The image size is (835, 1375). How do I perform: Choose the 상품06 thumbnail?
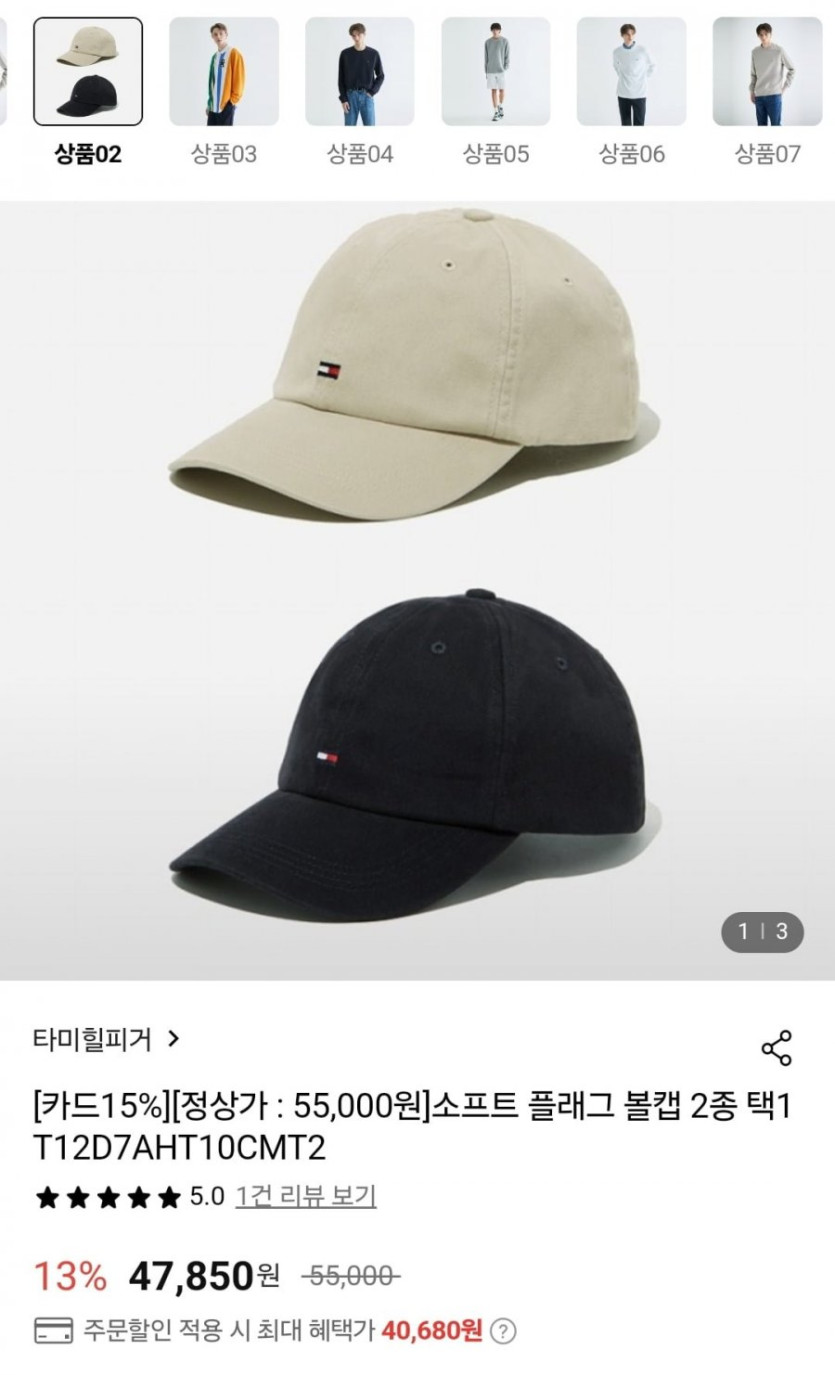point(631,72)
